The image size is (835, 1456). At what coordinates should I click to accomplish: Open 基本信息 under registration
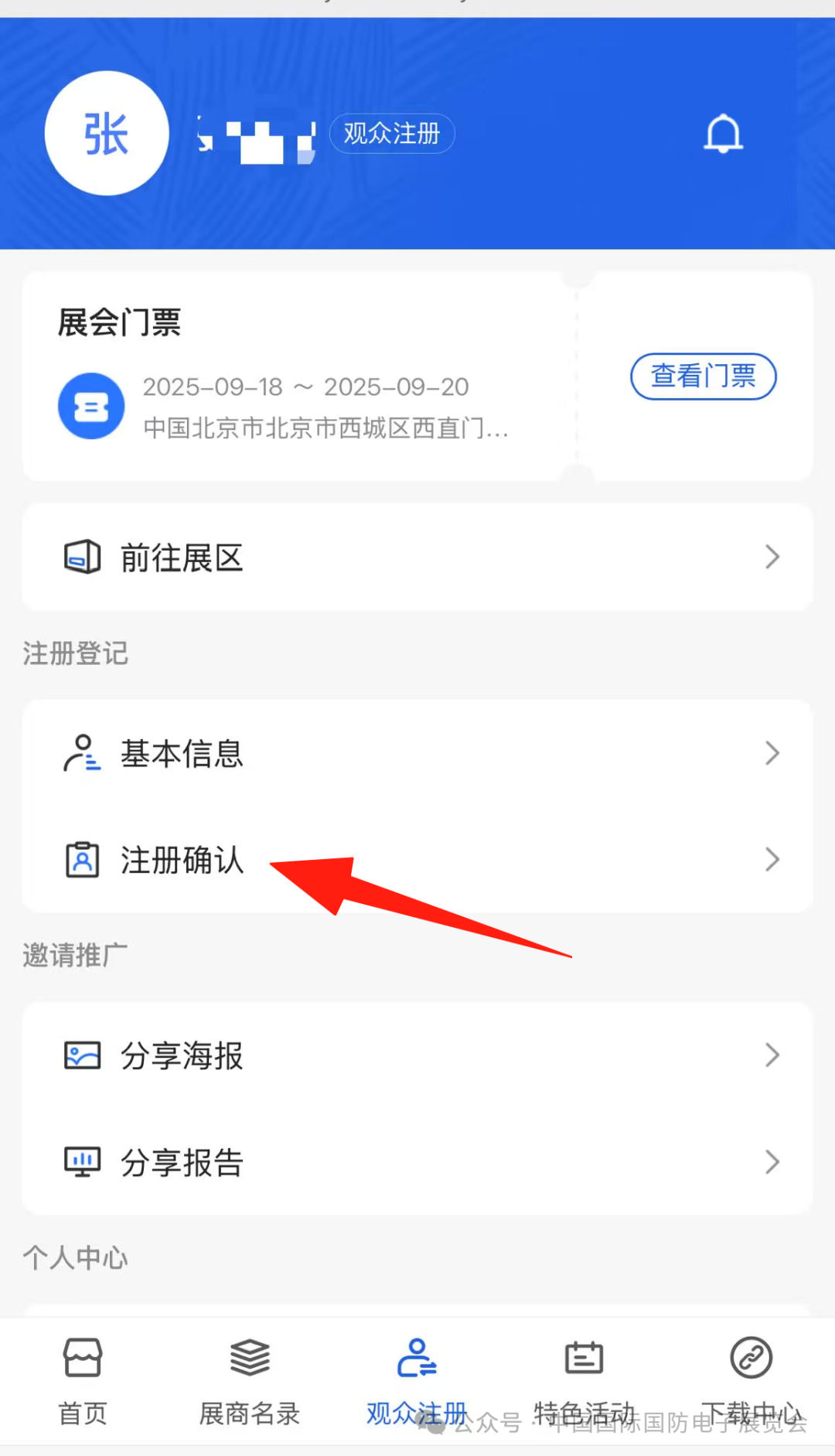tap(417, 753)
